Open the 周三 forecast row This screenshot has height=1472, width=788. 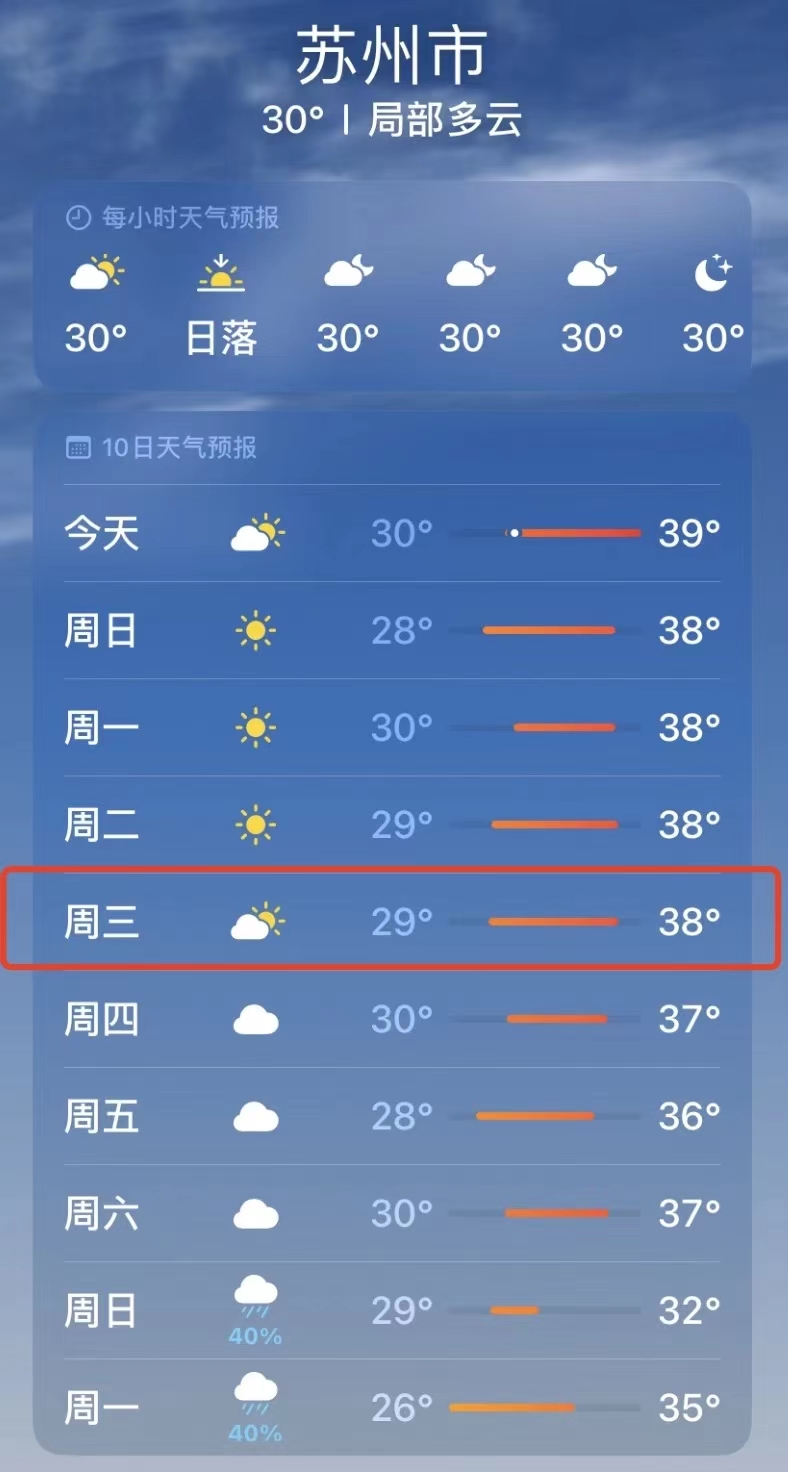click(x=392, y=921)
